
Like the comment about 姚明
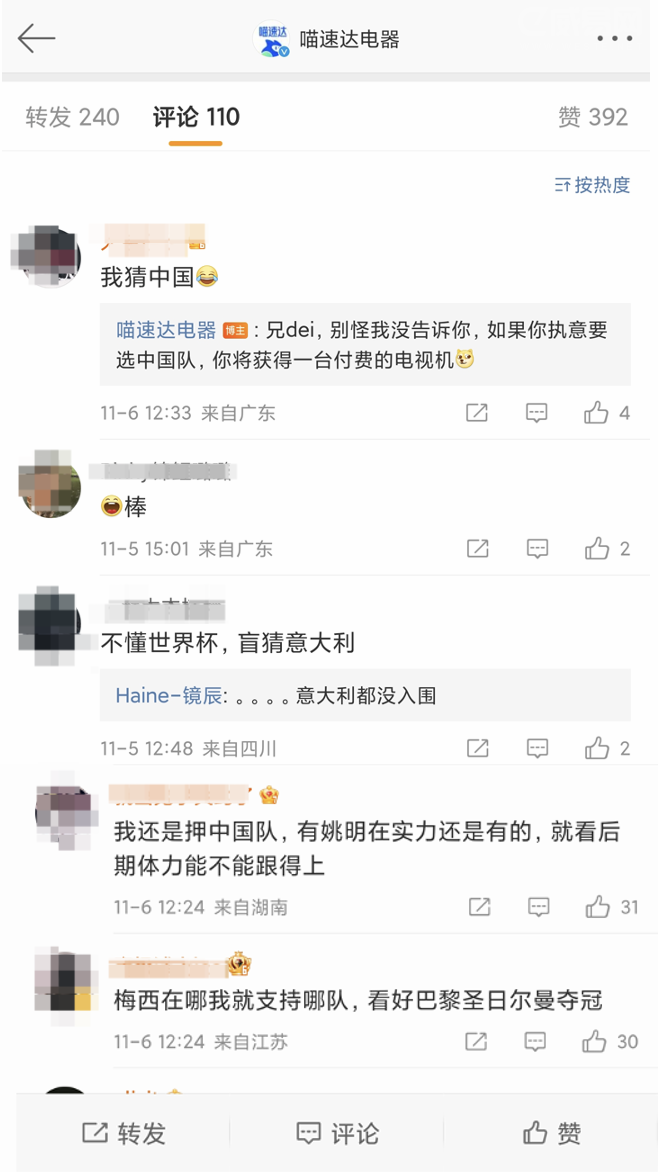pyautogui.click(x=598, y=907)
